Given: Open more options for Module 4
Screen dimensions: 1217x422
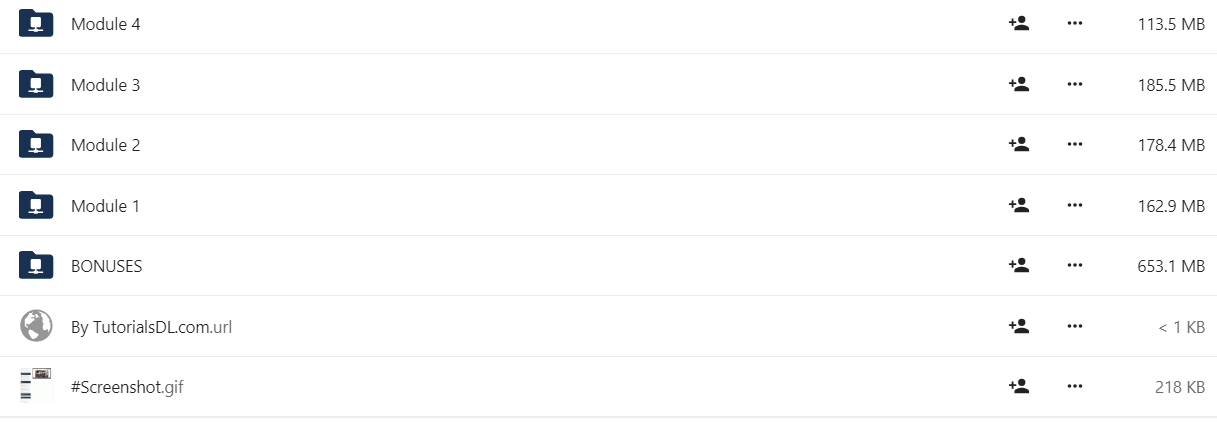Looking at the screenshot, I should click(1075, 24).
